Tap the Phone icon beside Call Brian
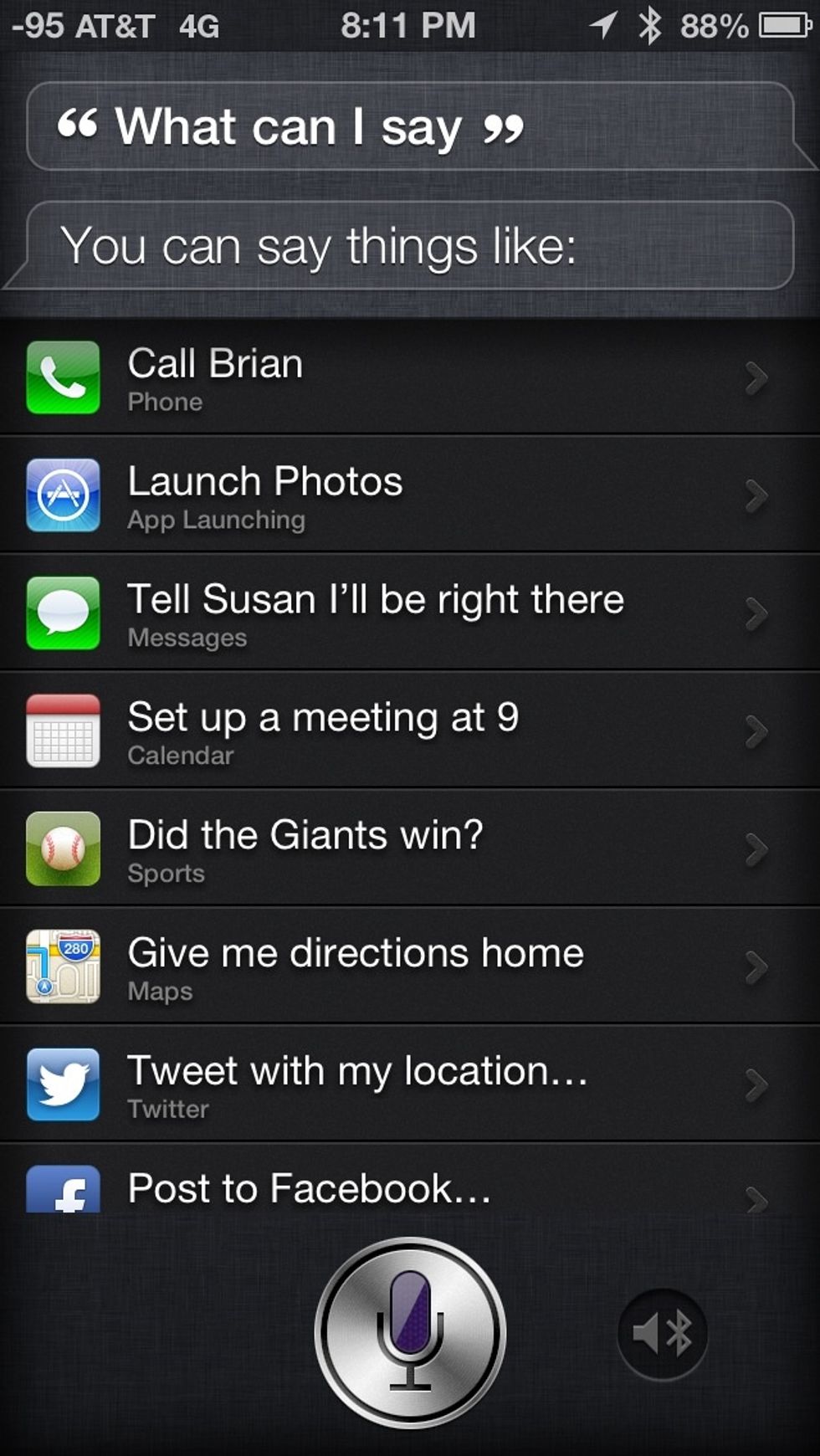Viewport: 820px width, 1456px height. (63, 378)
